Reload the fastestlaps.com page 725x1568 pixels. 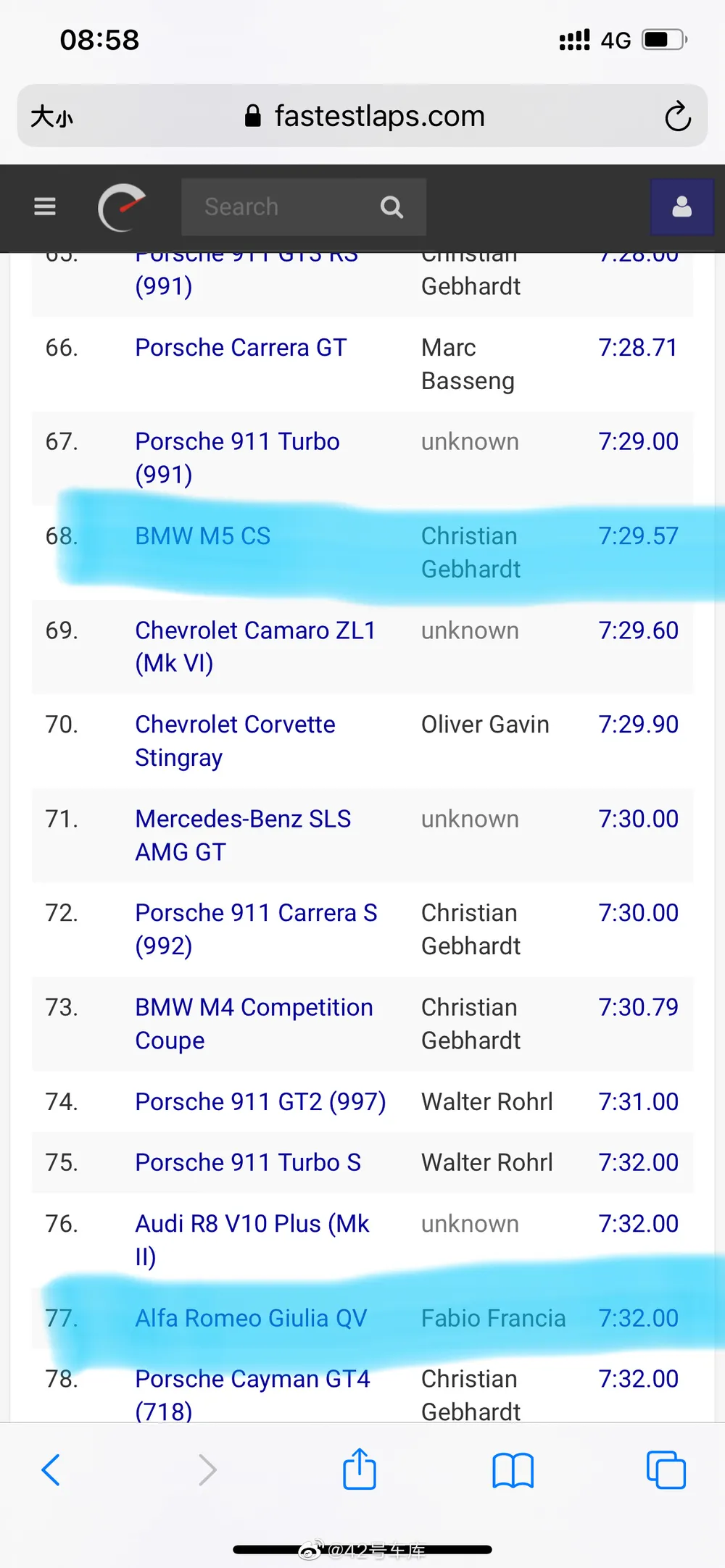coord(677,117)
